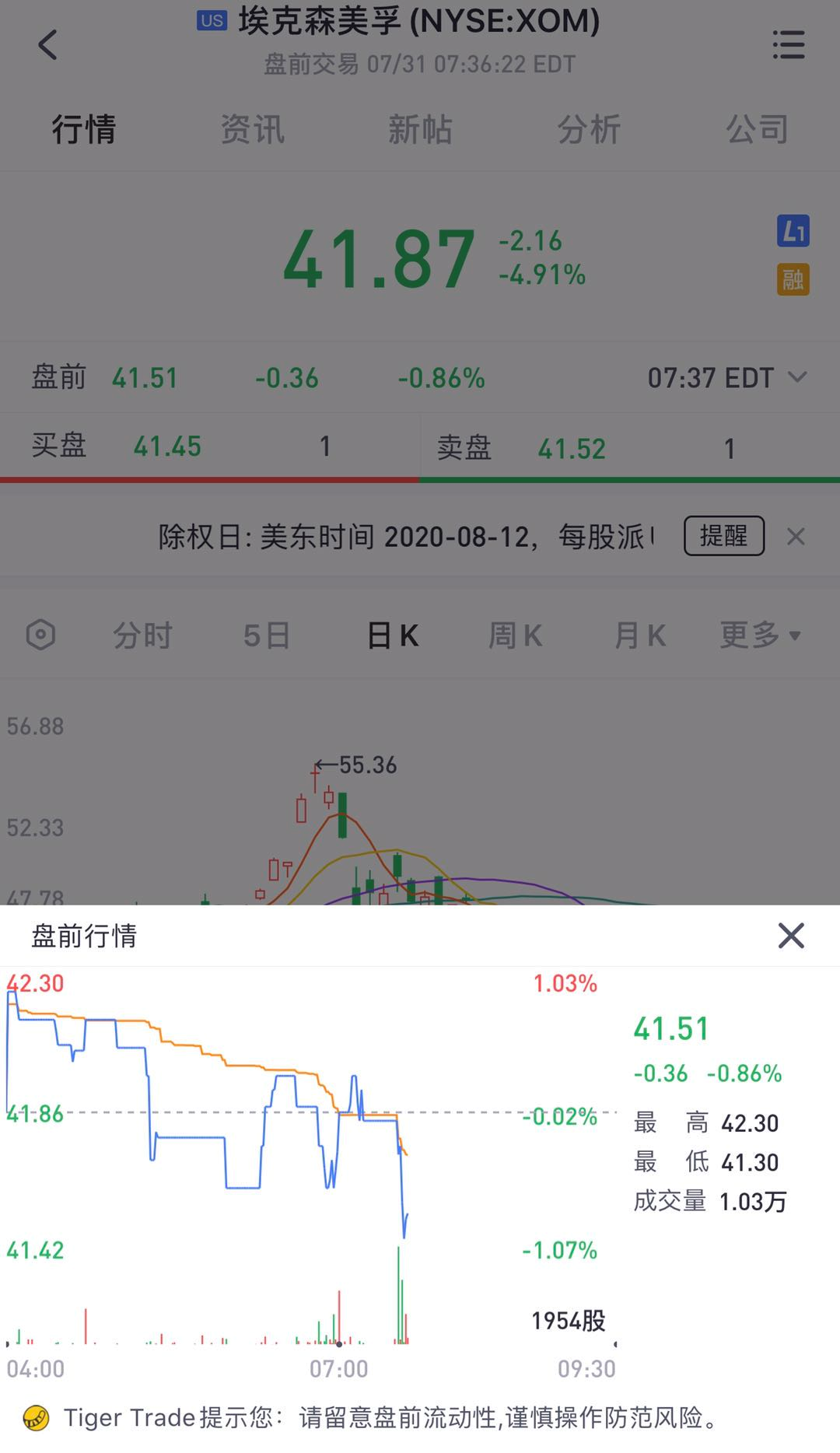The height and width of the screenshot is (1453, 840).
Task: Expand the 更多 chart options
Action: point(759,635)
